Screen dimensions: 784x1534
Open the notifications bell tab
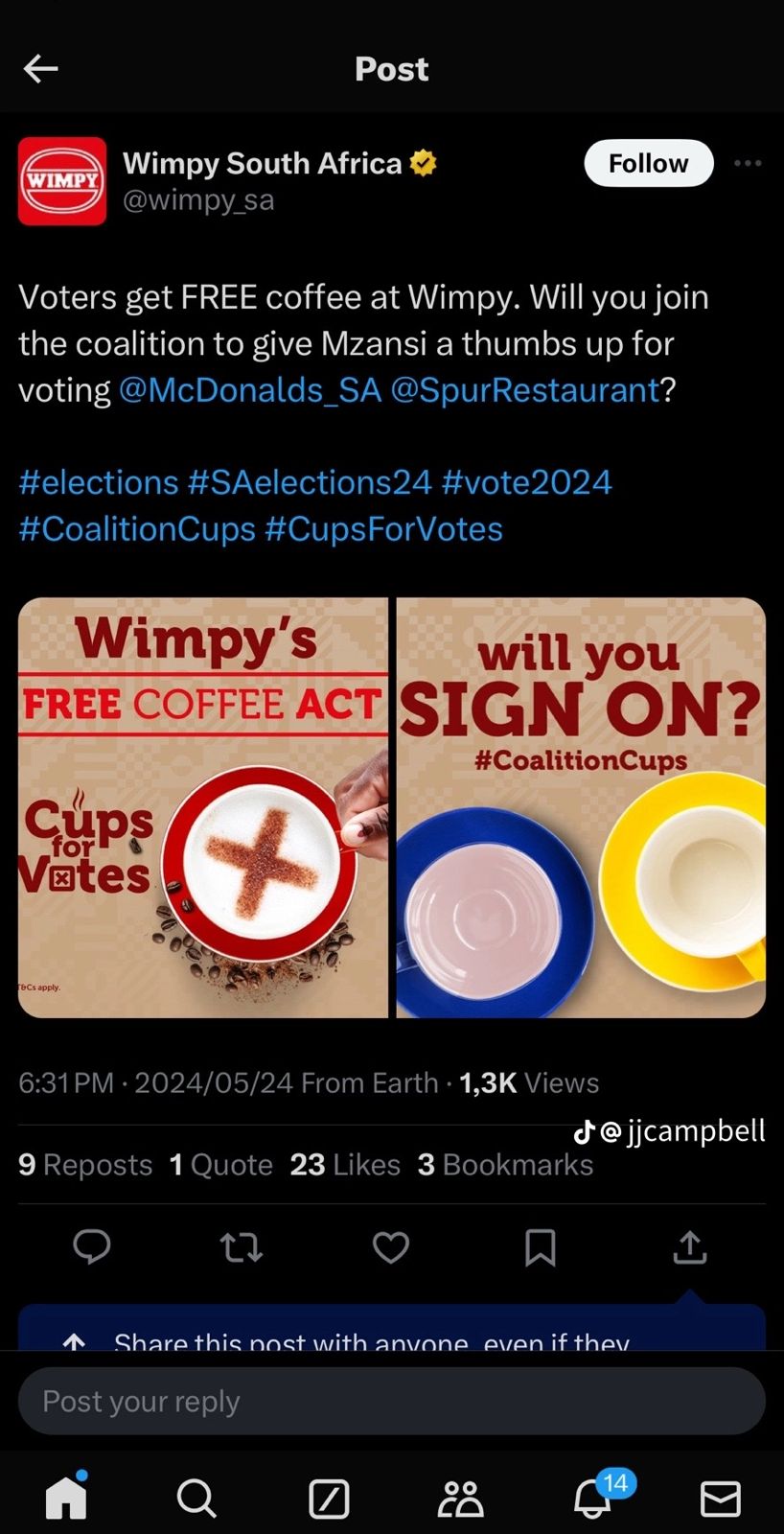[592, 1498]
